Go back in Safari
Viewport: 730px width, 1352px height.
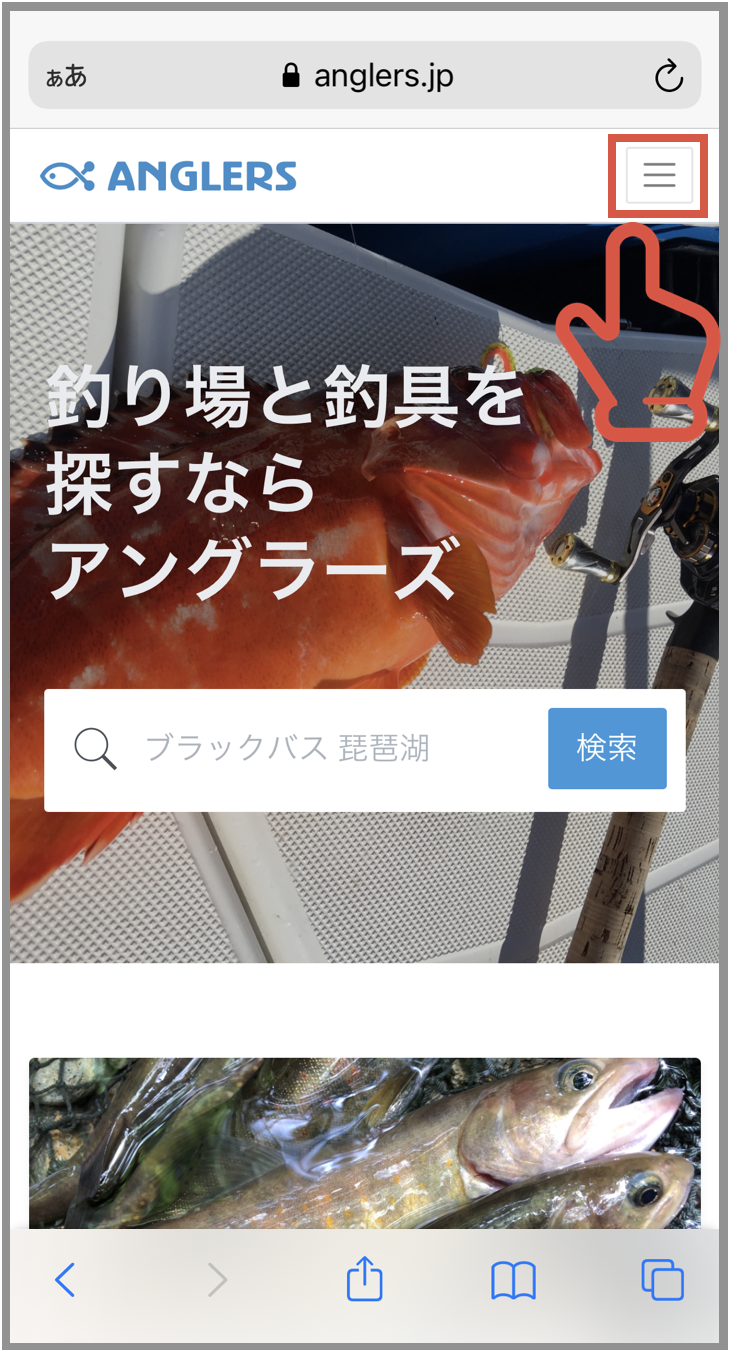65,1279
